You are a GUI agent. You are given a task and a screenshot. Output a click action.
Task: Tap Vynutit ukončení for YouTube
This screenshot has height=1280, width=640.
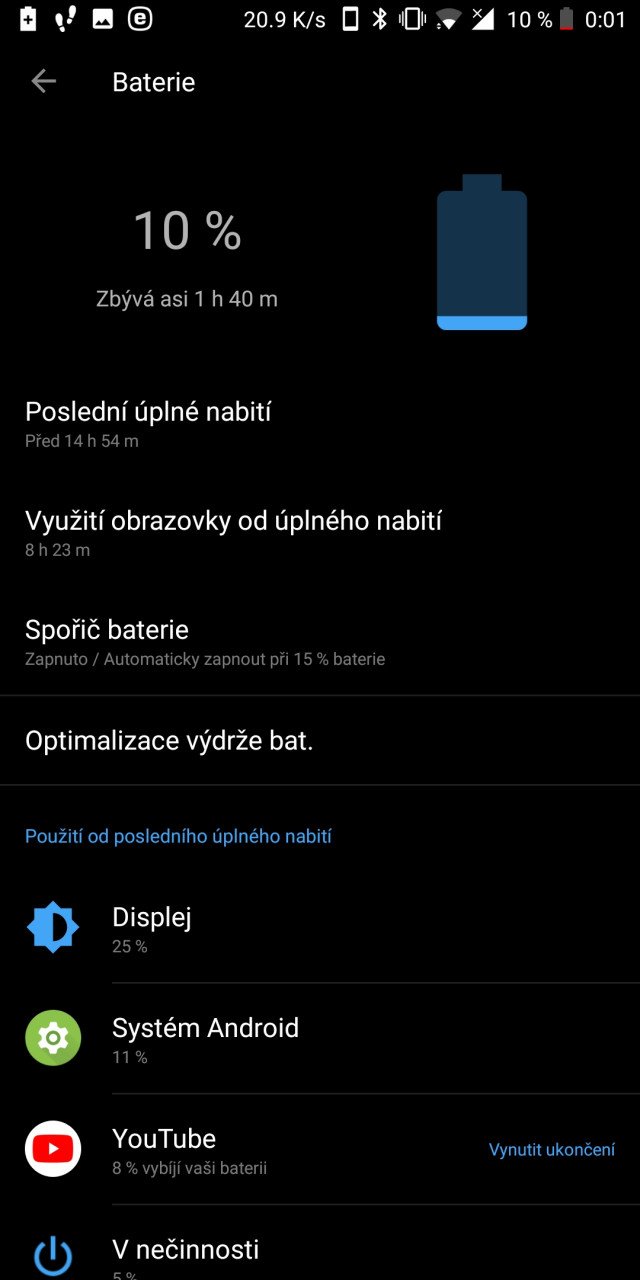(x=552, y=1150)
